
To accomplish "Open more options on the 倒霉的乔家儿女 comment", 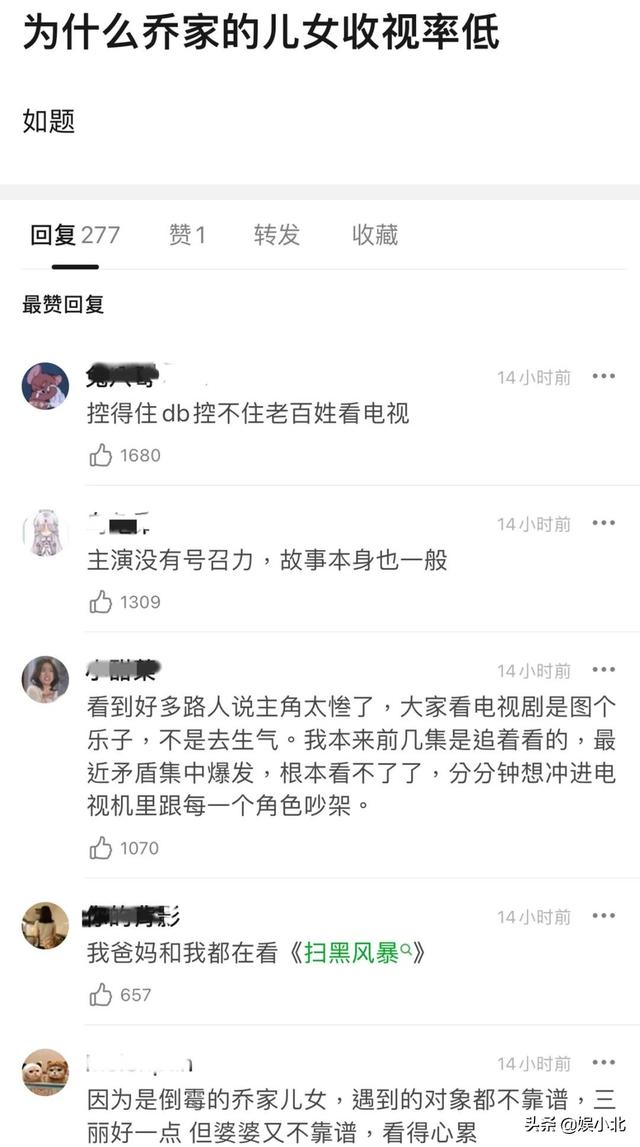I will (603, 1062).
